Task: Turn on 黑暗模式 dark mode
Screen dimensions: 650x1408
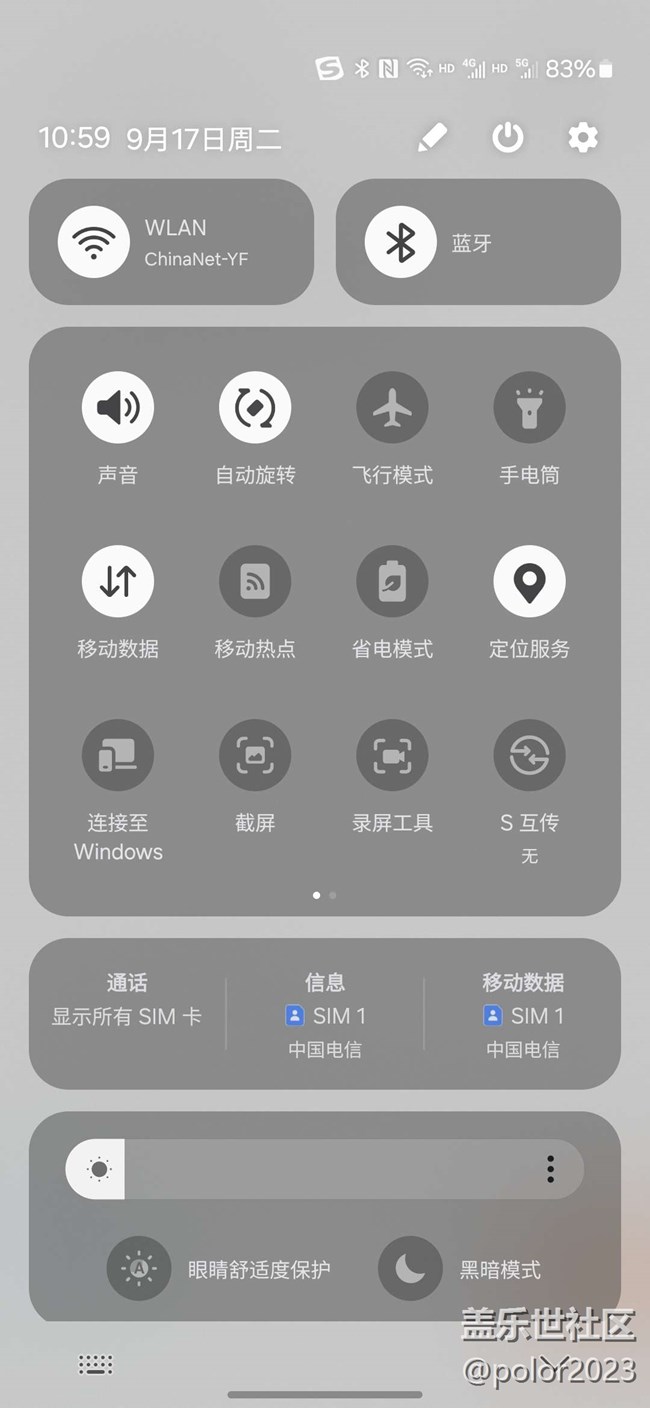Action: (410, 1269)
